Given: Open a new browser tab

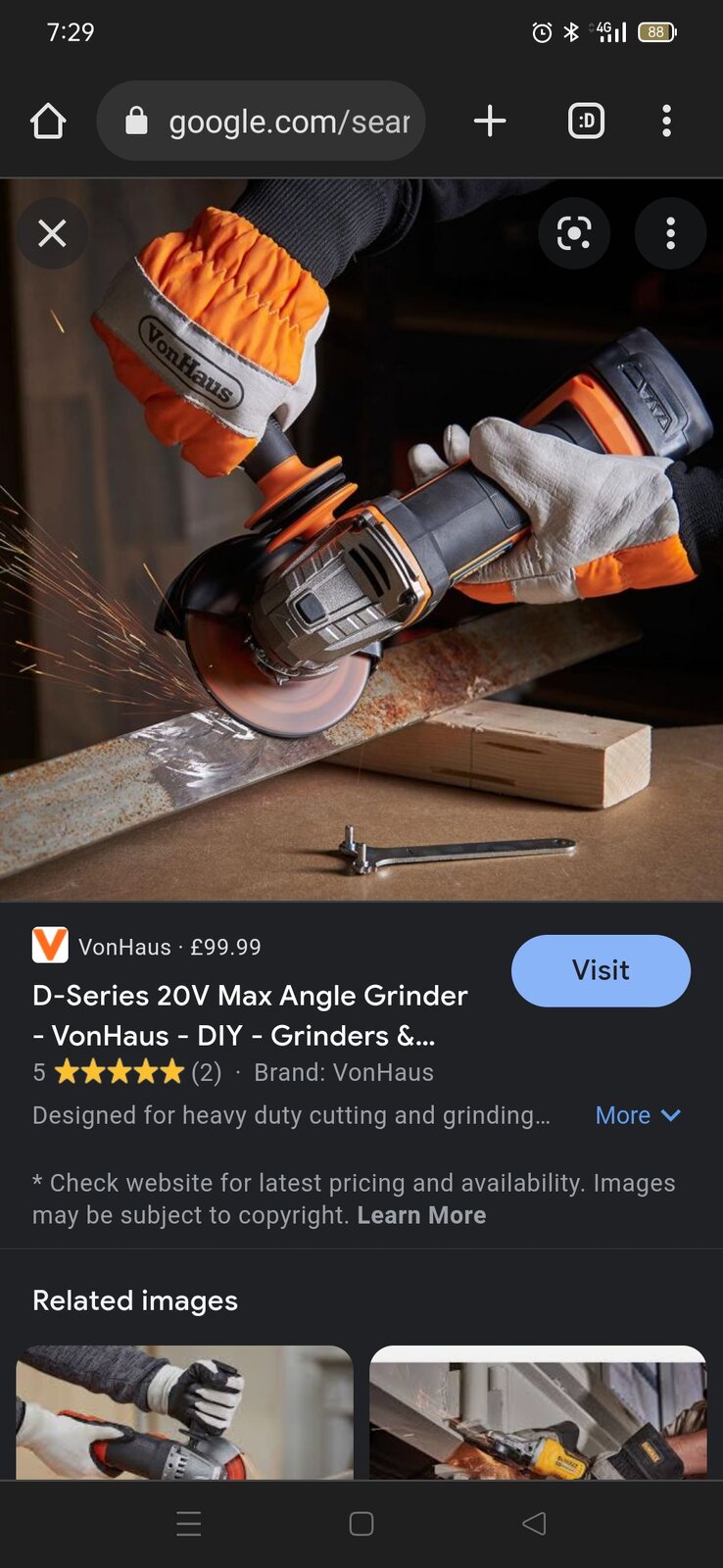Looking at the screenshot, I should (490, 122).
